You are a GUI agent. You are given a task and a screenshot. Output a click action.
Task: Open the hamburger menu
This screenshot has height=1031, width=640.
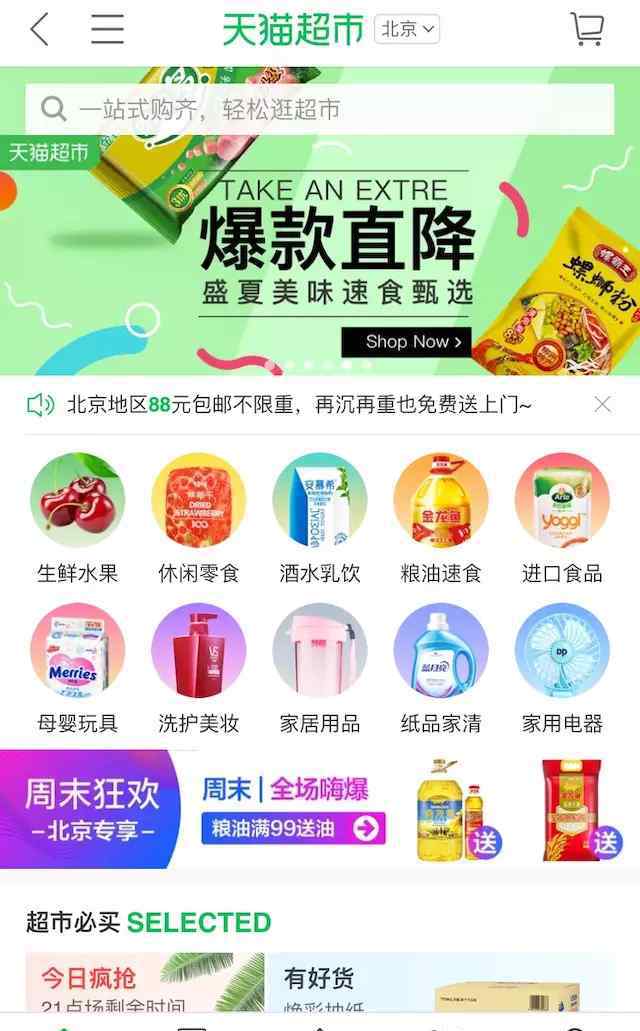pos(107,30)
